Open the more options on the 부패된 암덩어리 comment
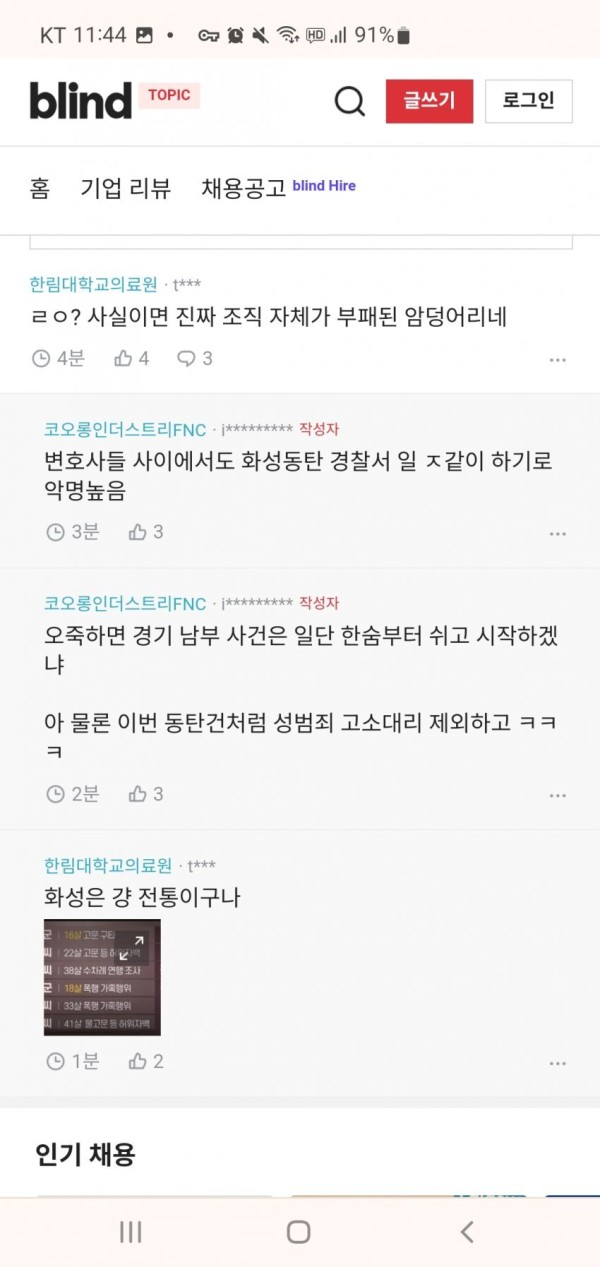This screenshot has height=1267, width=600. [558, 360]
